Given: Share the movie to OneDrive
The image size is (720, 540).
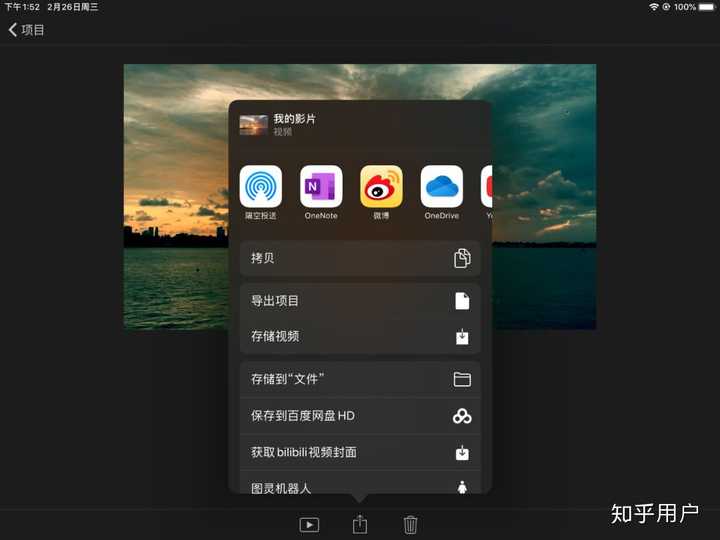Looking at the screenshot, I should tap(441, 187).
